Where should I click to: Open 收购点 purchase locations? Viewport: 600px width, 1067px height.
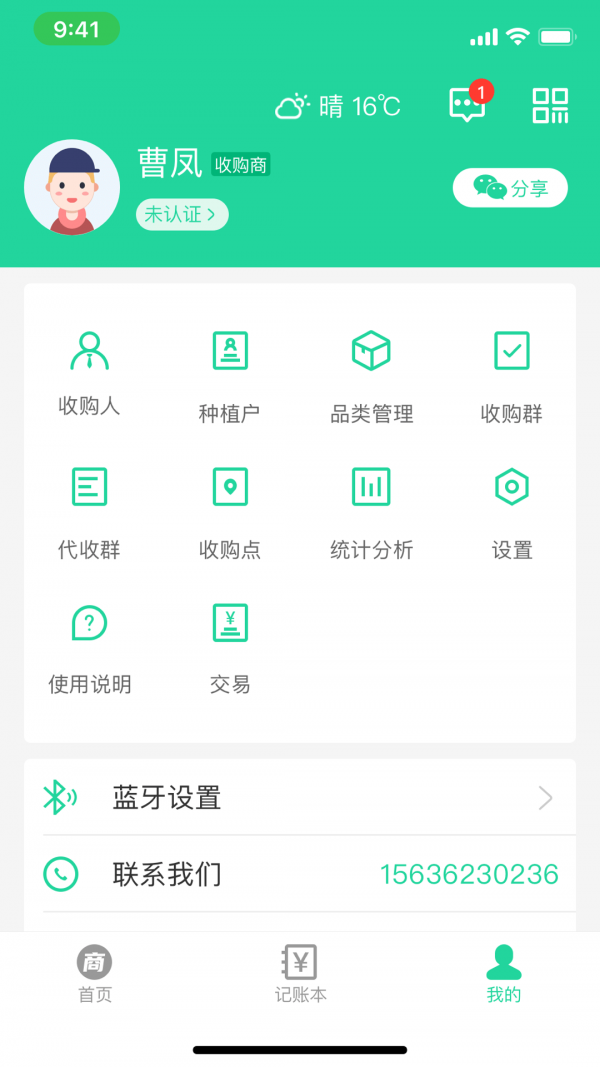pyautogui.click(x=230, y=511)
